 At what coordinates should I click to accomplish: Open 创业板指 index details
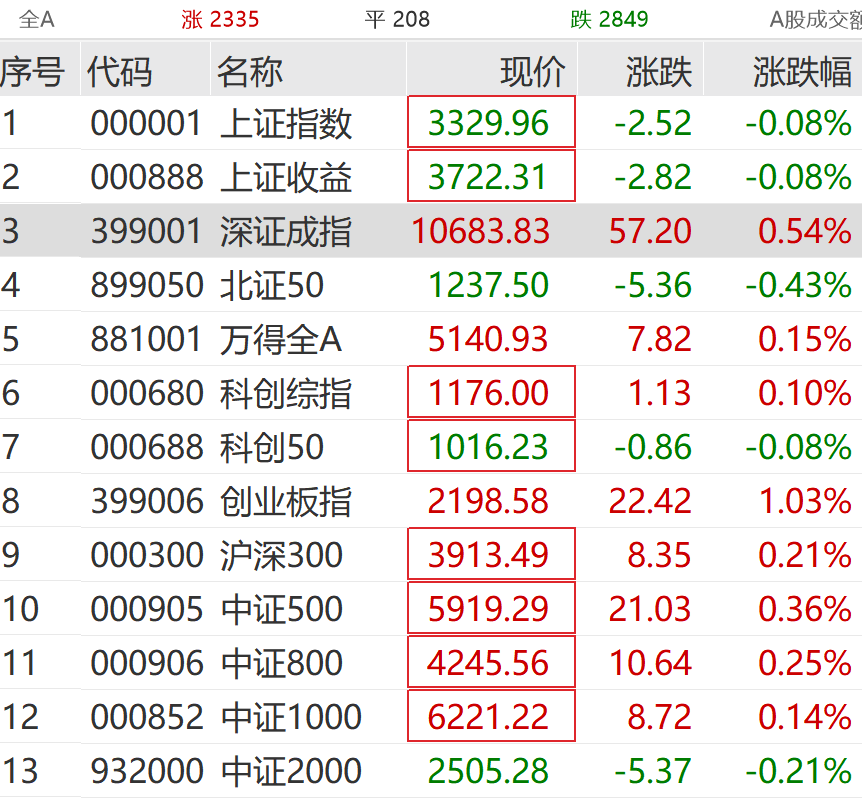coord(286,501)
